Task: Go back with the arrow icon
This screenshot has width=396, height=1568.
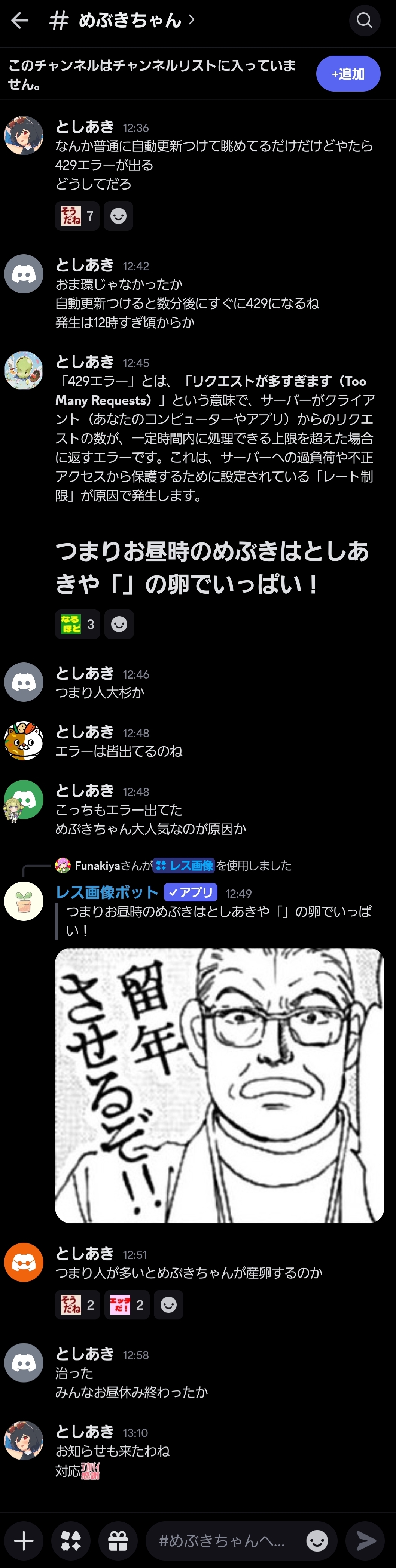Action: tap(20, 21)
